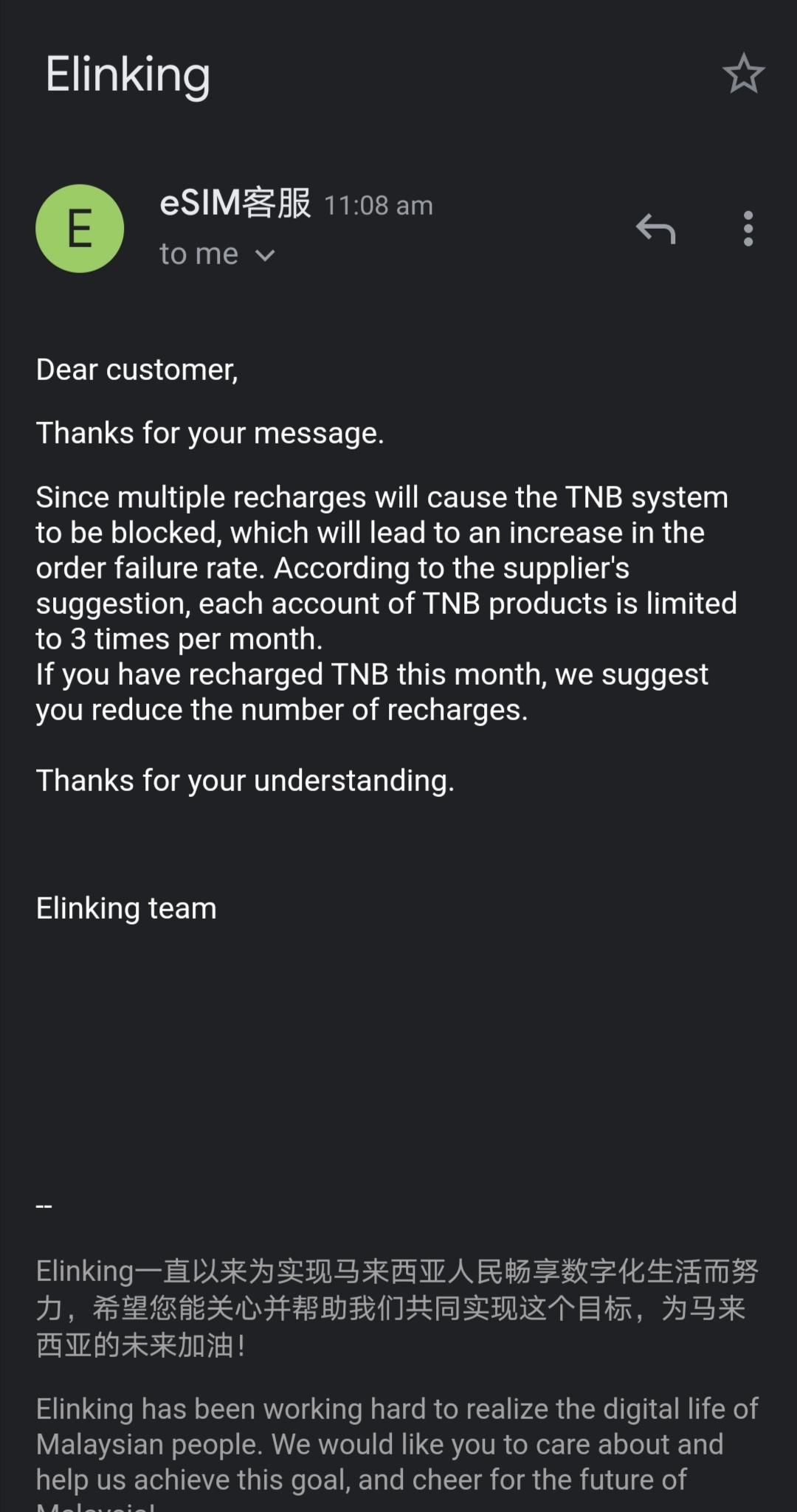Reply to the eSIM客服 message
This screenshot has width=797, height=1512.
coord(655,229)
